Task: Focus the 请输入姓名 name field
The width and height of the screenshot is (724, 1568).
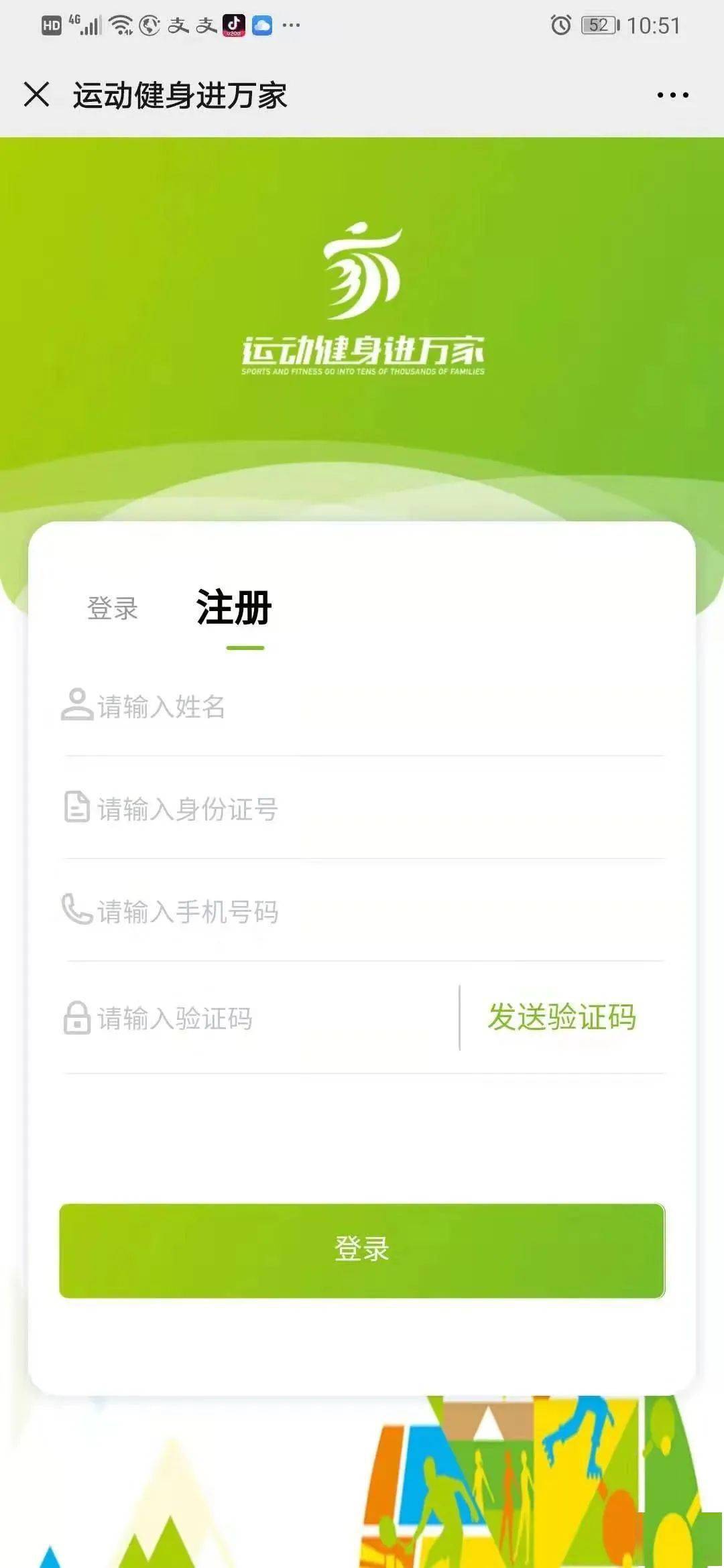Action: (362, 707)
